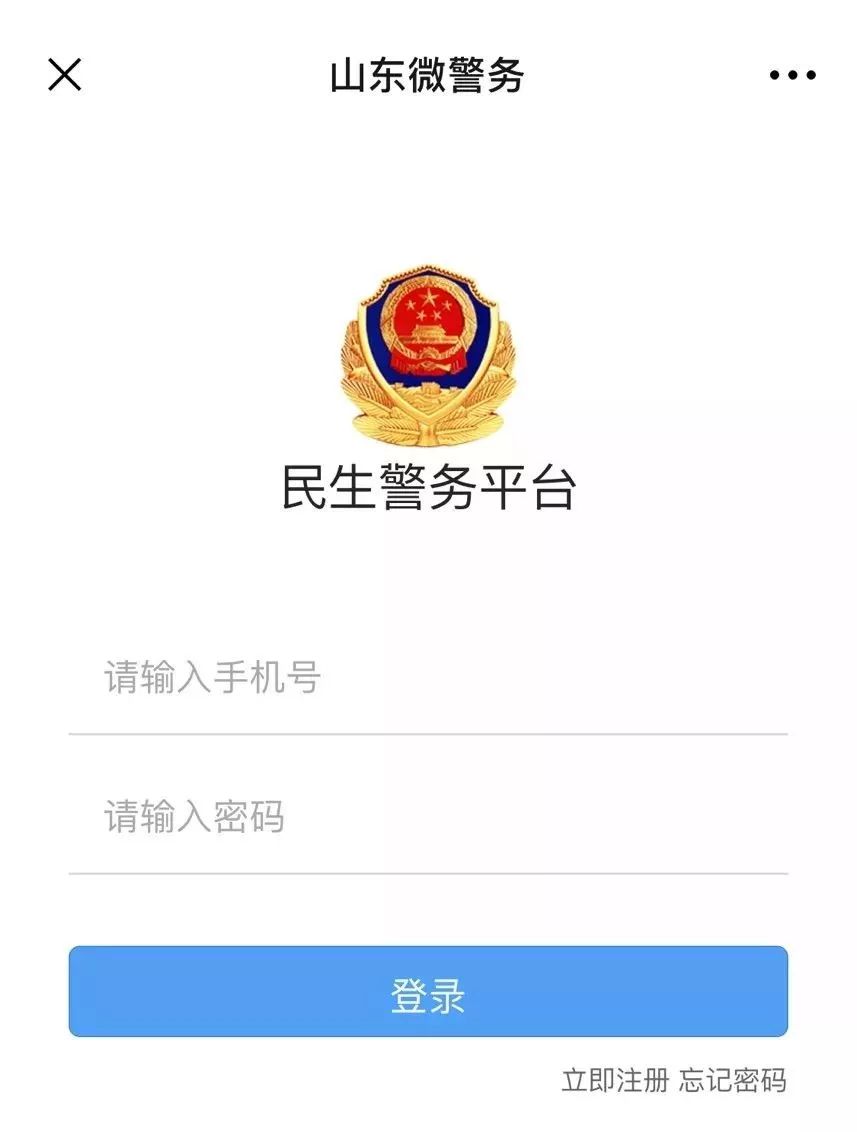The height and width of the screenshot is (1132, 857).
Task: Tap the blue 登录 button
Action: pyautogui.click(x=428, y=992)
